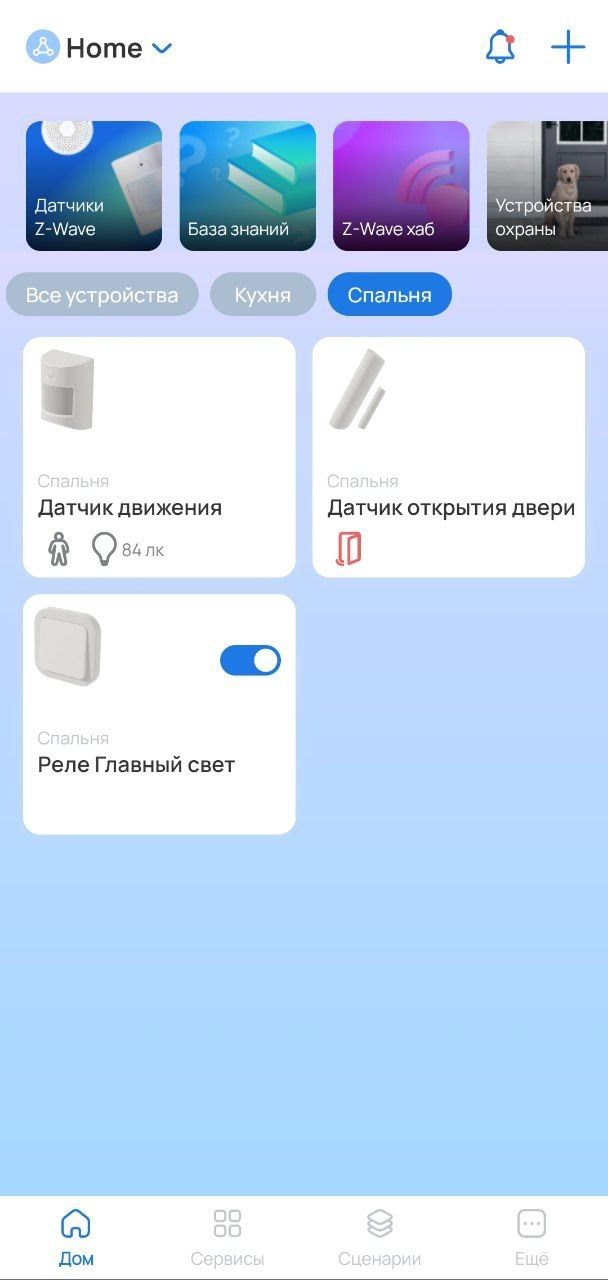
Task: Go to the Сервисы tab
Action: [x=228, y=1236]
